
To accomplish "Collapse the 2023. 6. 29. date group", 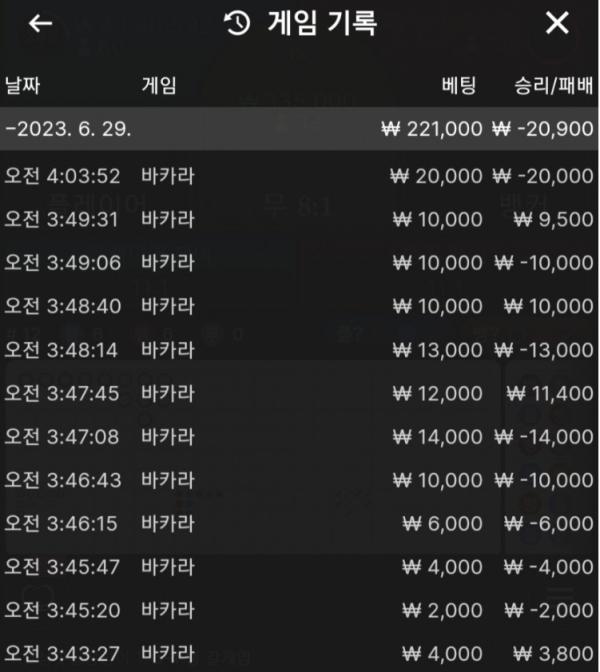I will coord(300,129).
